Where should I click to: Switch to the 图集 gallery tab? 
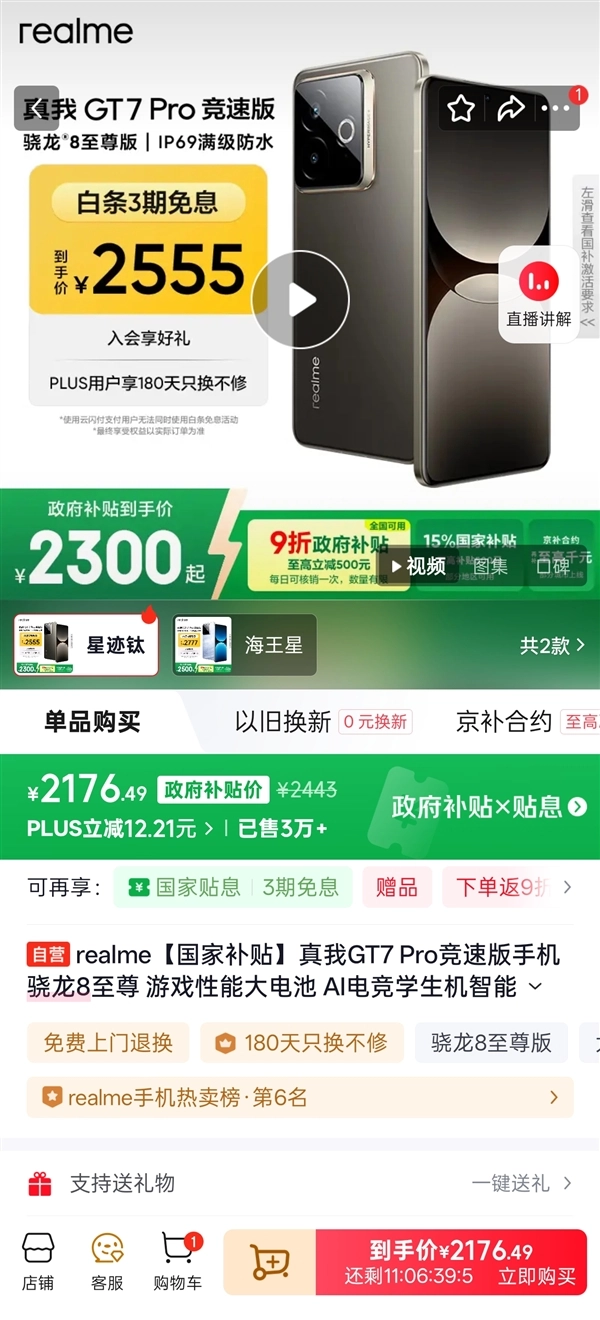[x=490, y=566]
